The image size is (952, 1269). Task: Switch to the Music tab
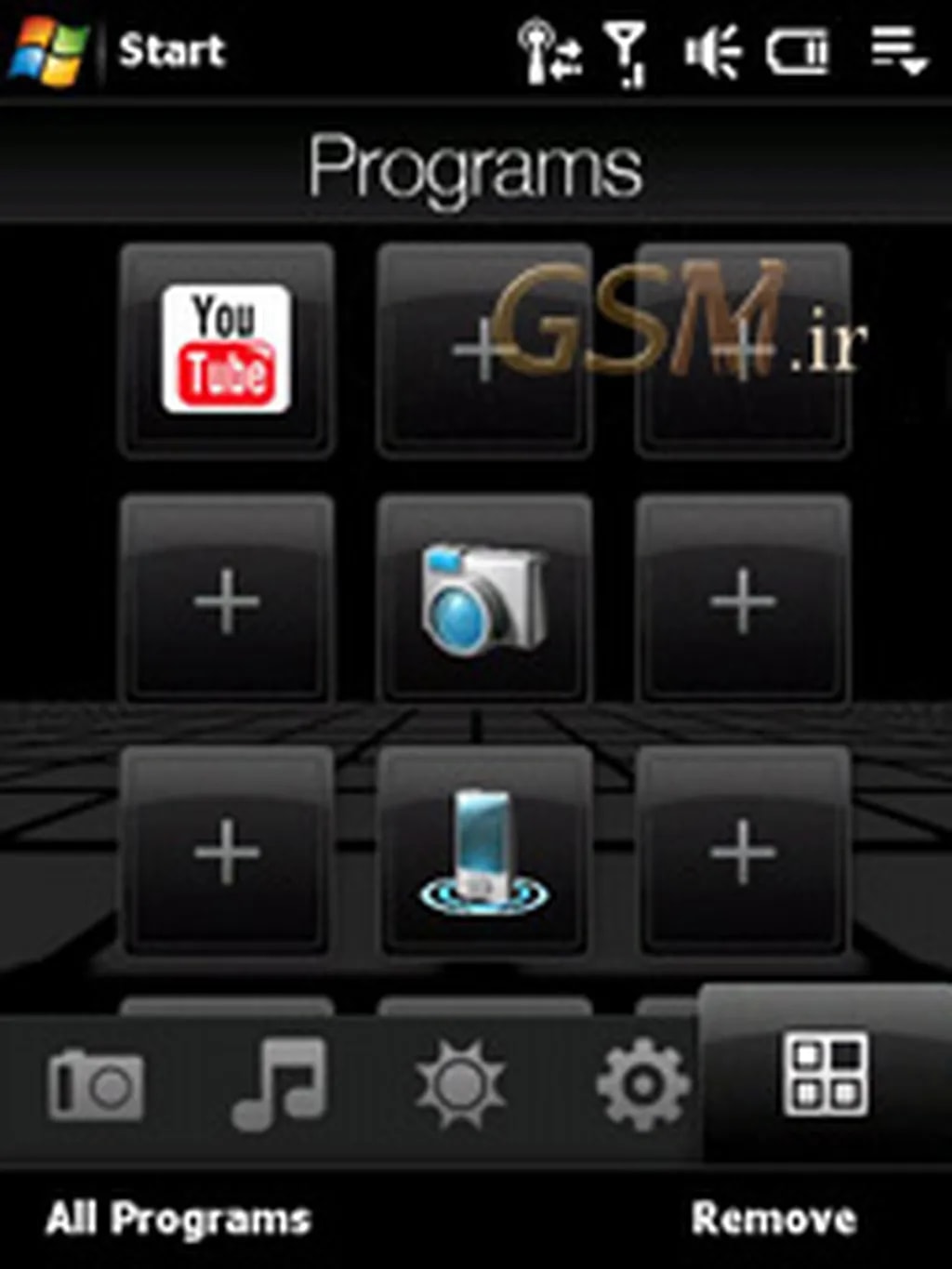(279, 1084)
